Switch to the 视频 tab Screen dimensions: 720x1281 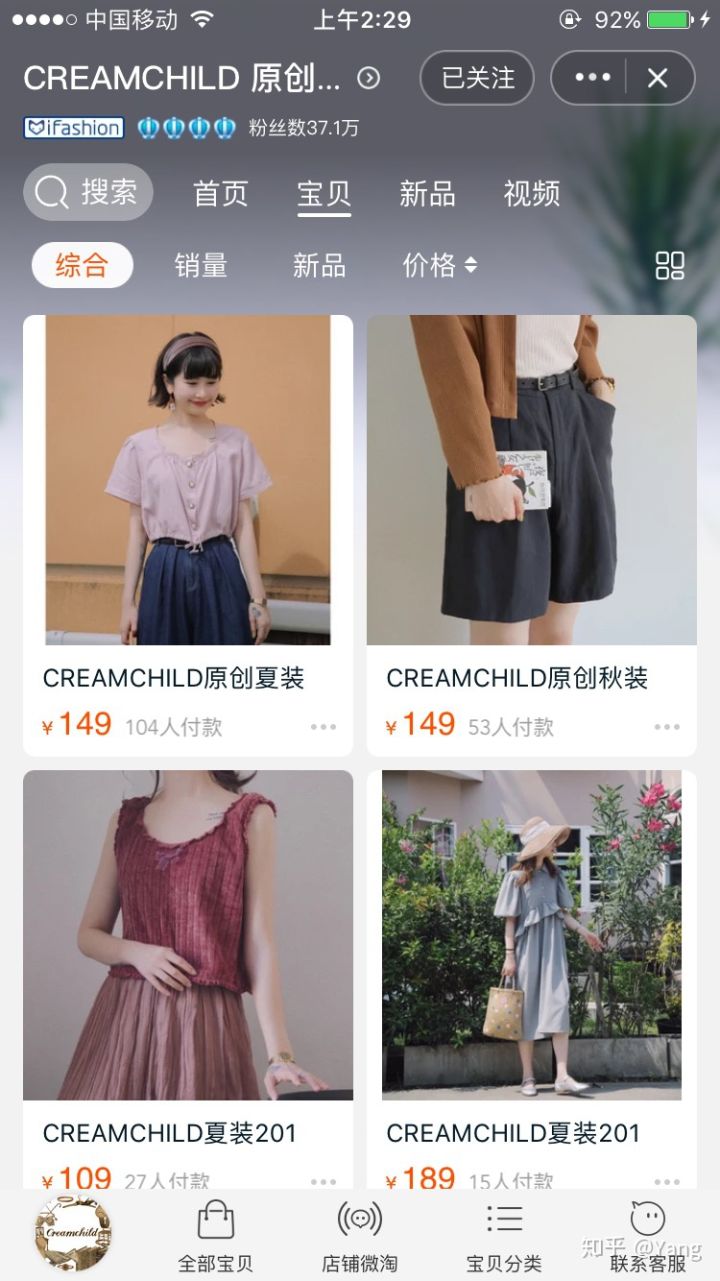click(x=531, y=193)
